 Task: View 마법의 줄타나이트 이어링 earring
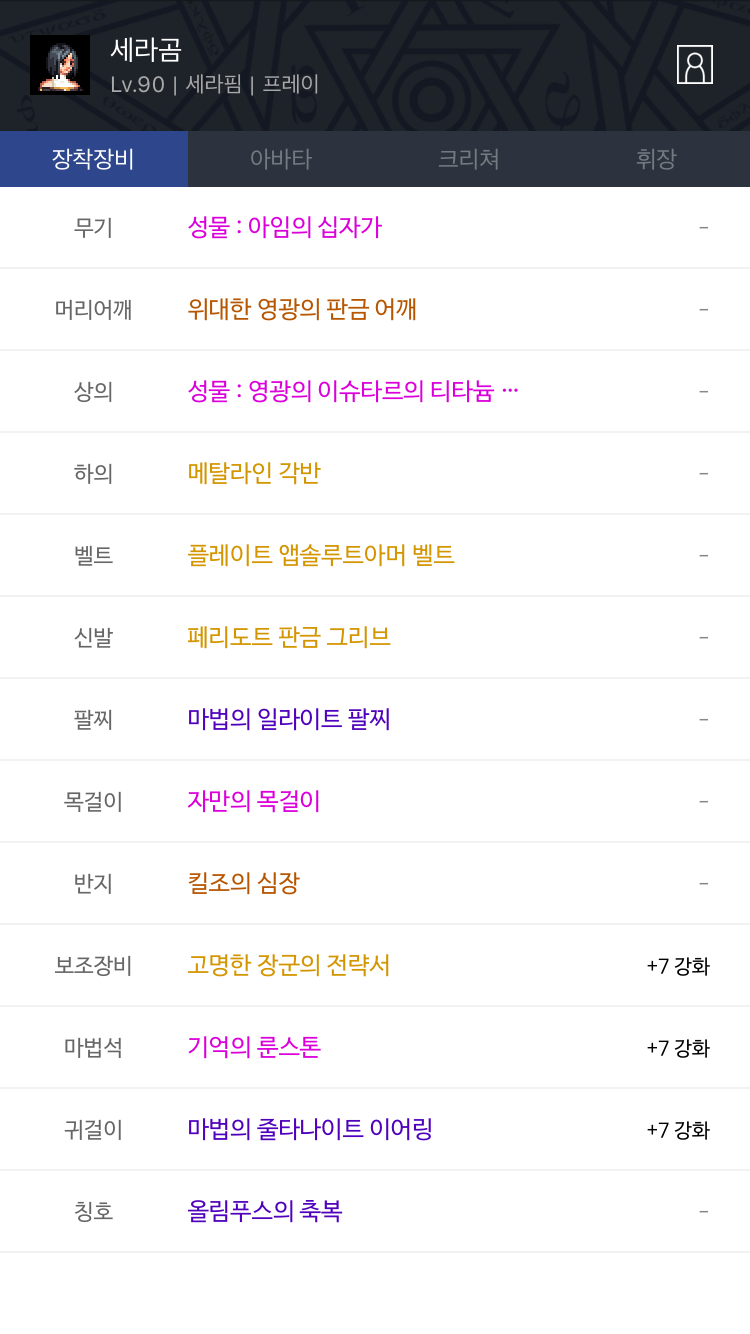(375, 1129)
